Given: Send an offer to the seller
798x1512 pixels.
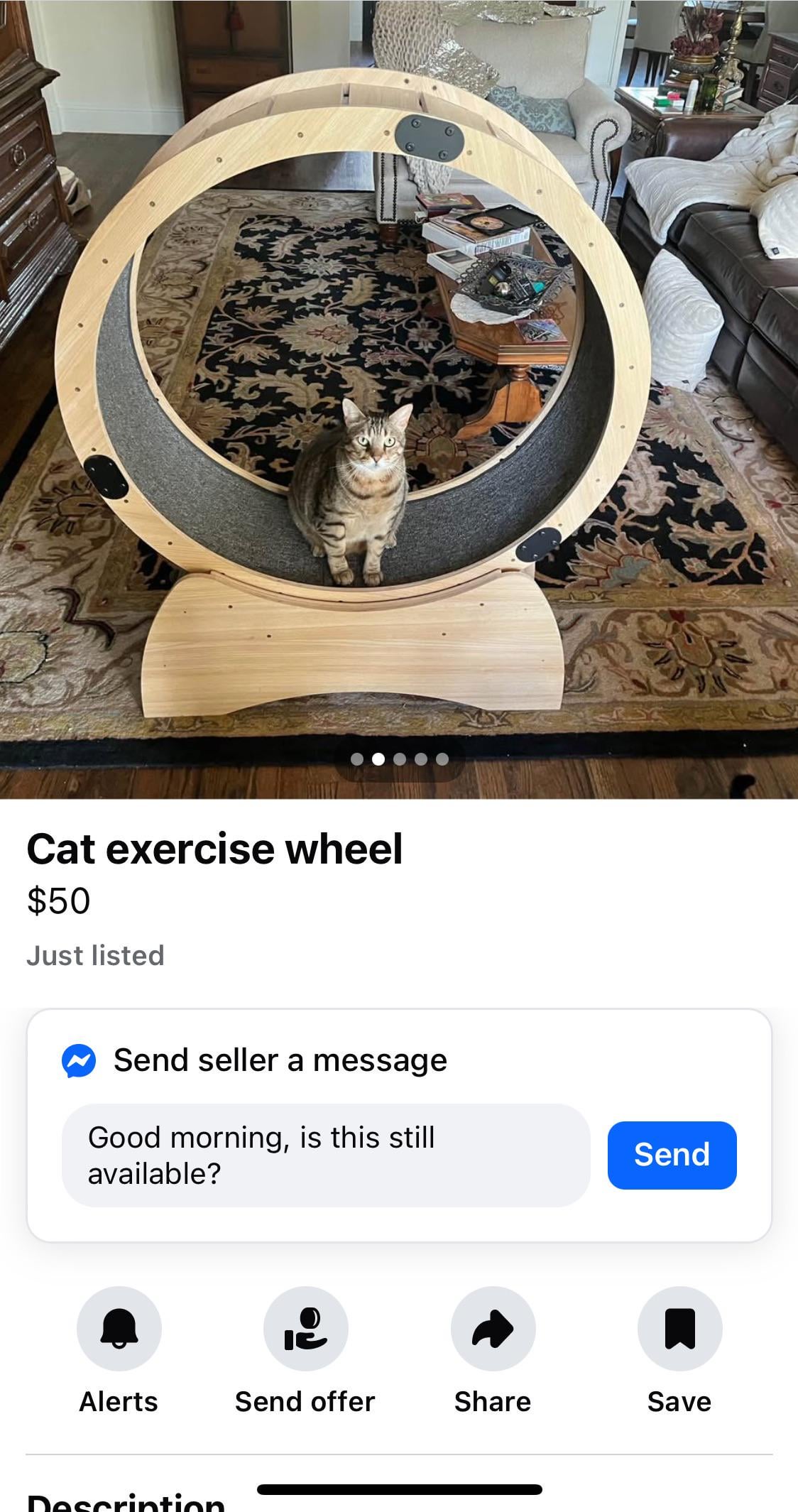Looking at the screenshot, I should (x=305, y=1328).
